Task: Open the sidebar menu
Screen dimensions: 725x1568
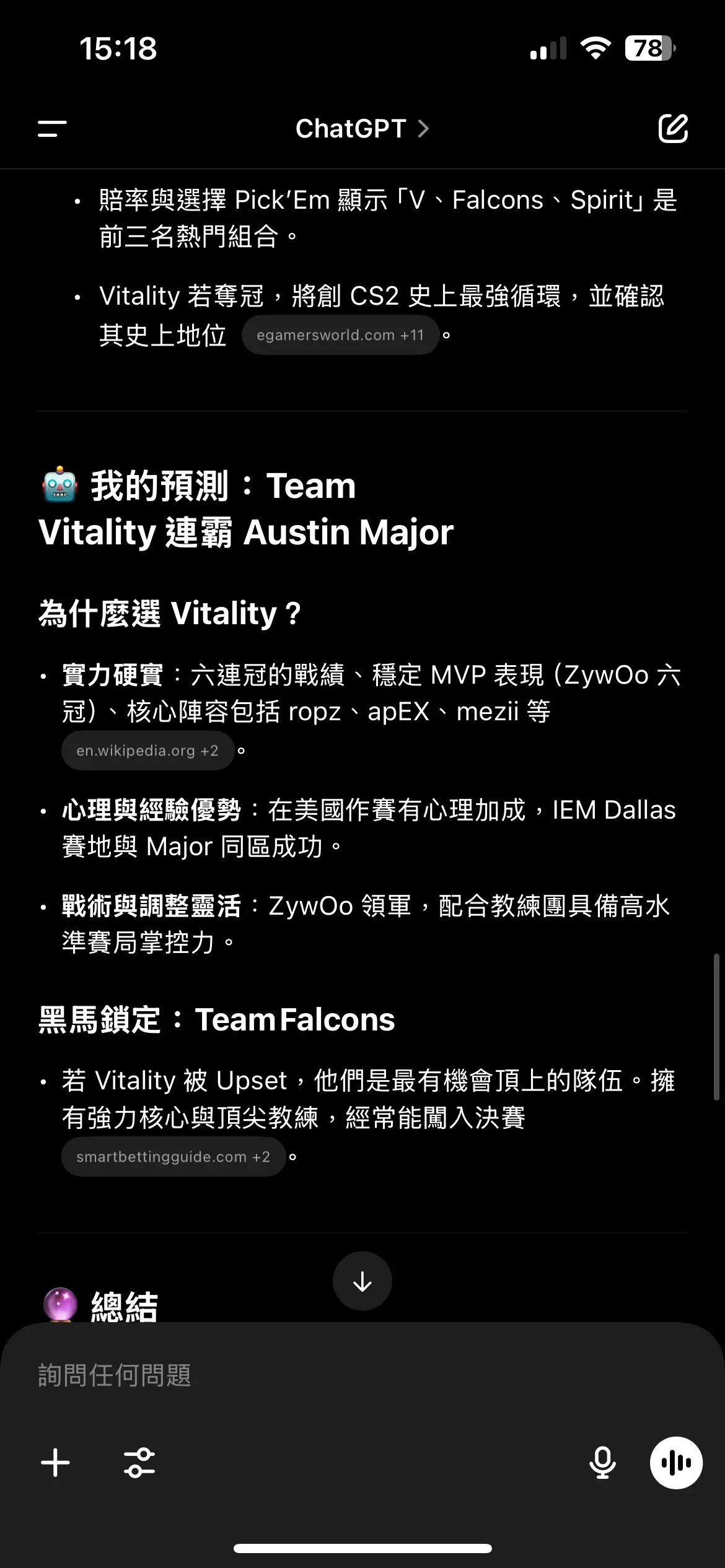Action: 52,129
